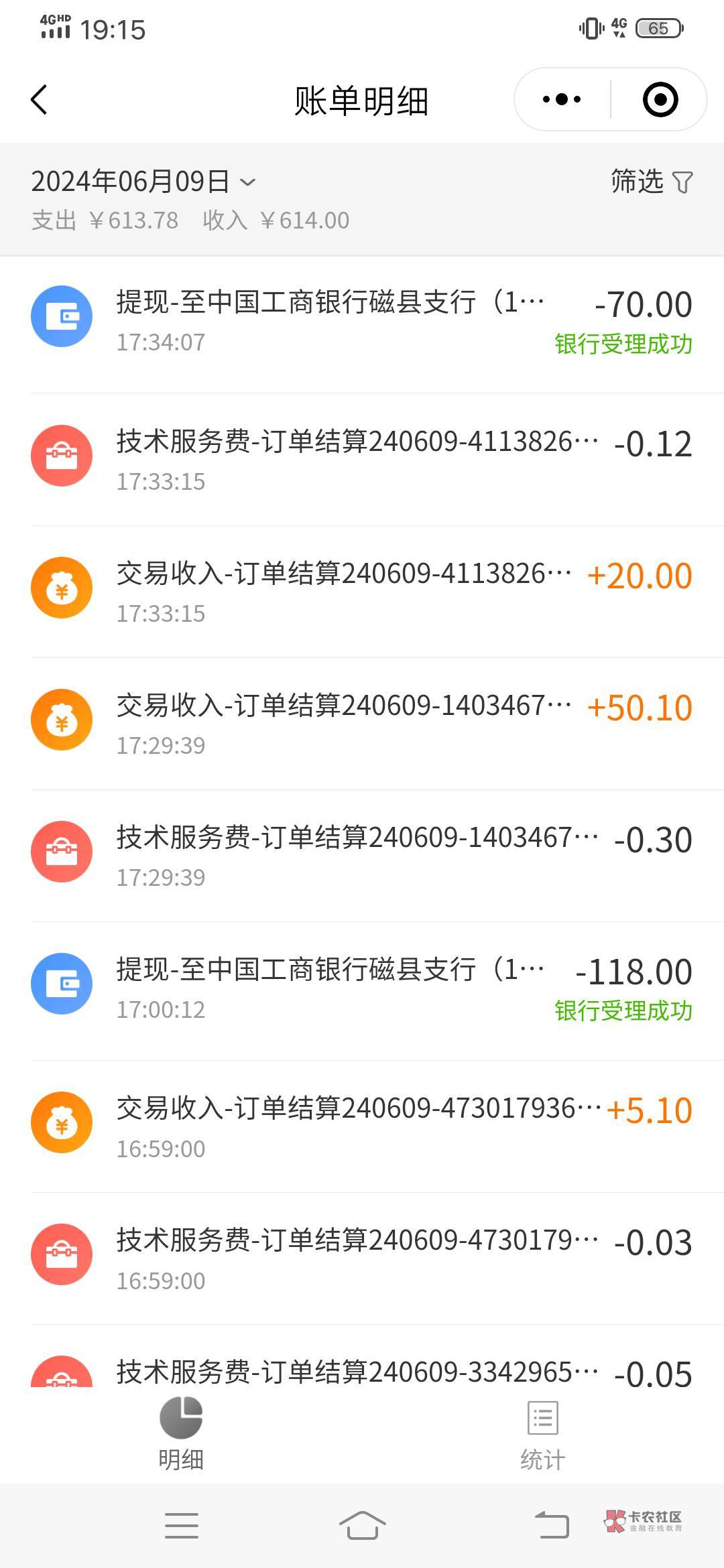
Task: Open the -0.03 技术服务费 entry
Action: tap(362, 1258)
